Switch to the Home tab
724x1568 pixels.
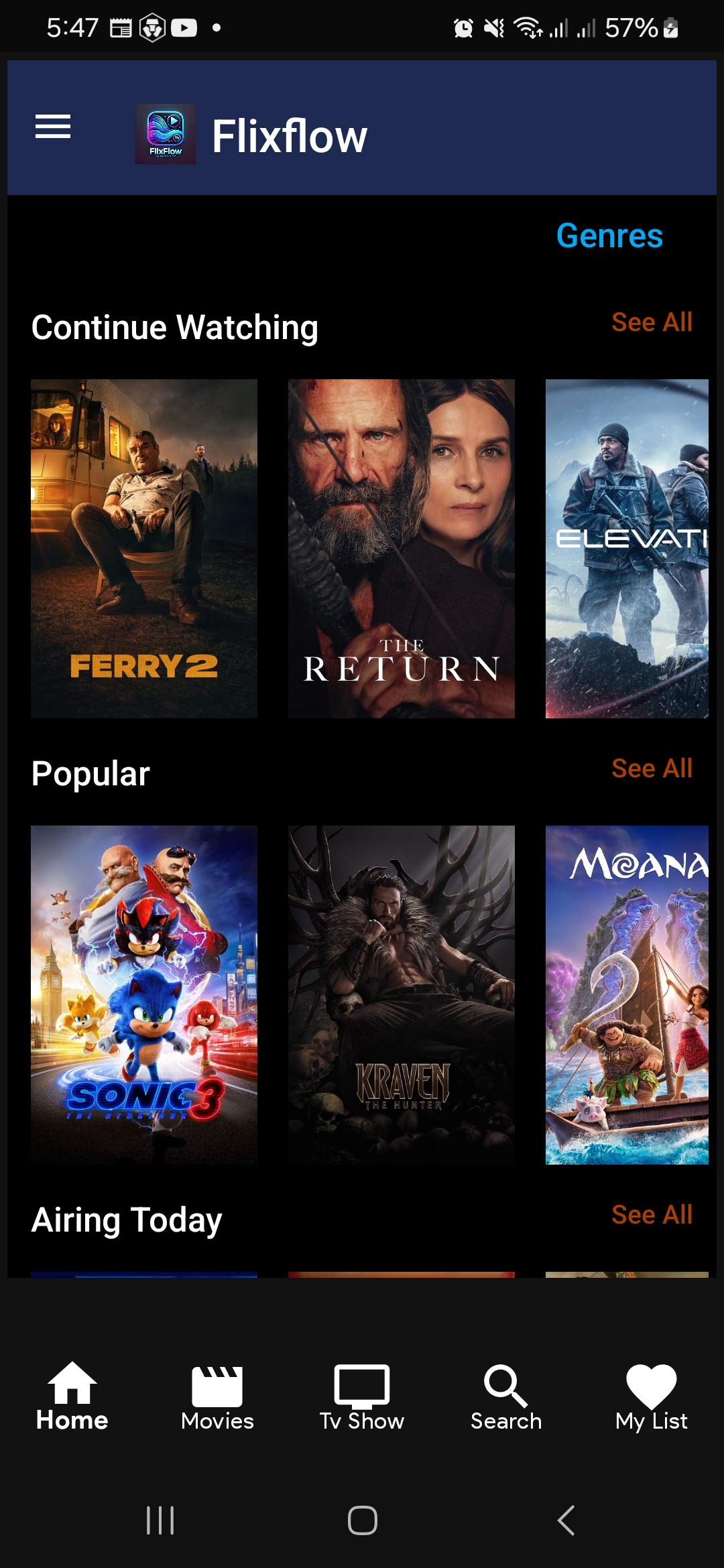(72, 1397)
